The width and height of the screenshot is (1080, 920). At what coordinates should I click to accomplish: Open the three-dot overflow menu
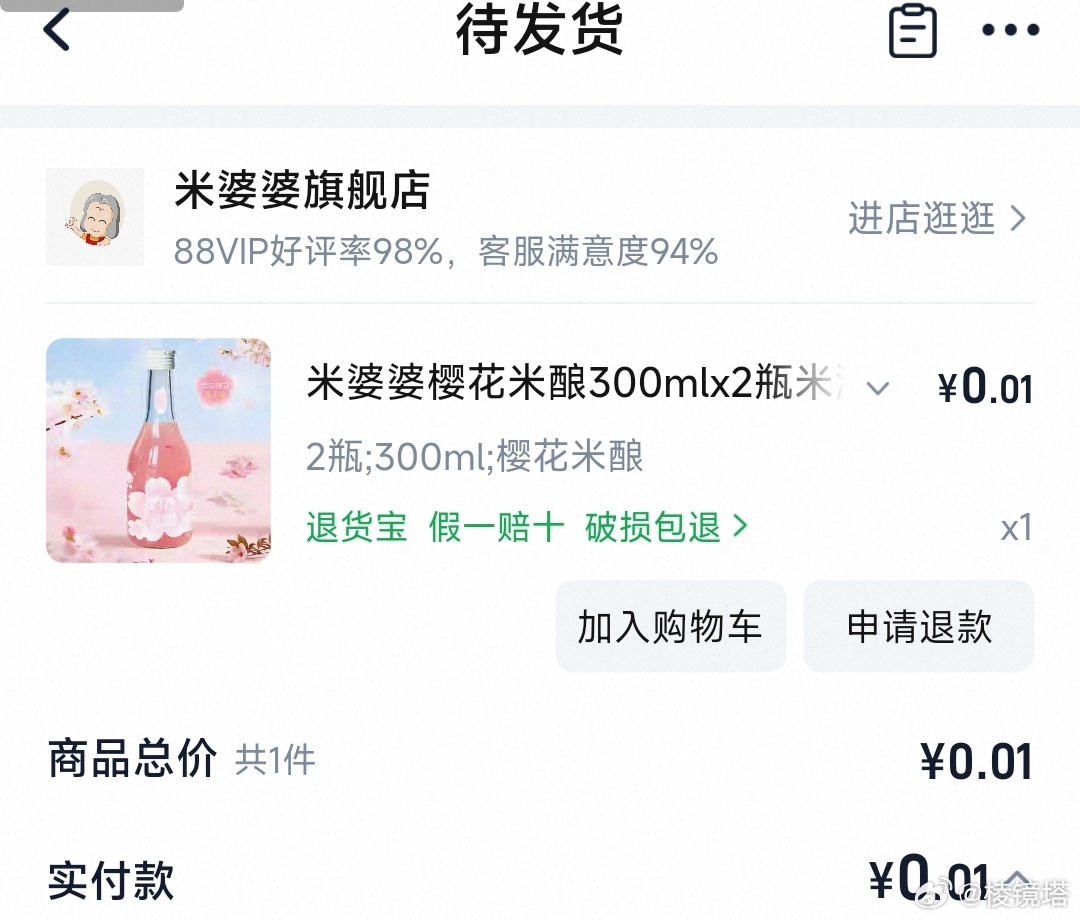pos(1010,30)
